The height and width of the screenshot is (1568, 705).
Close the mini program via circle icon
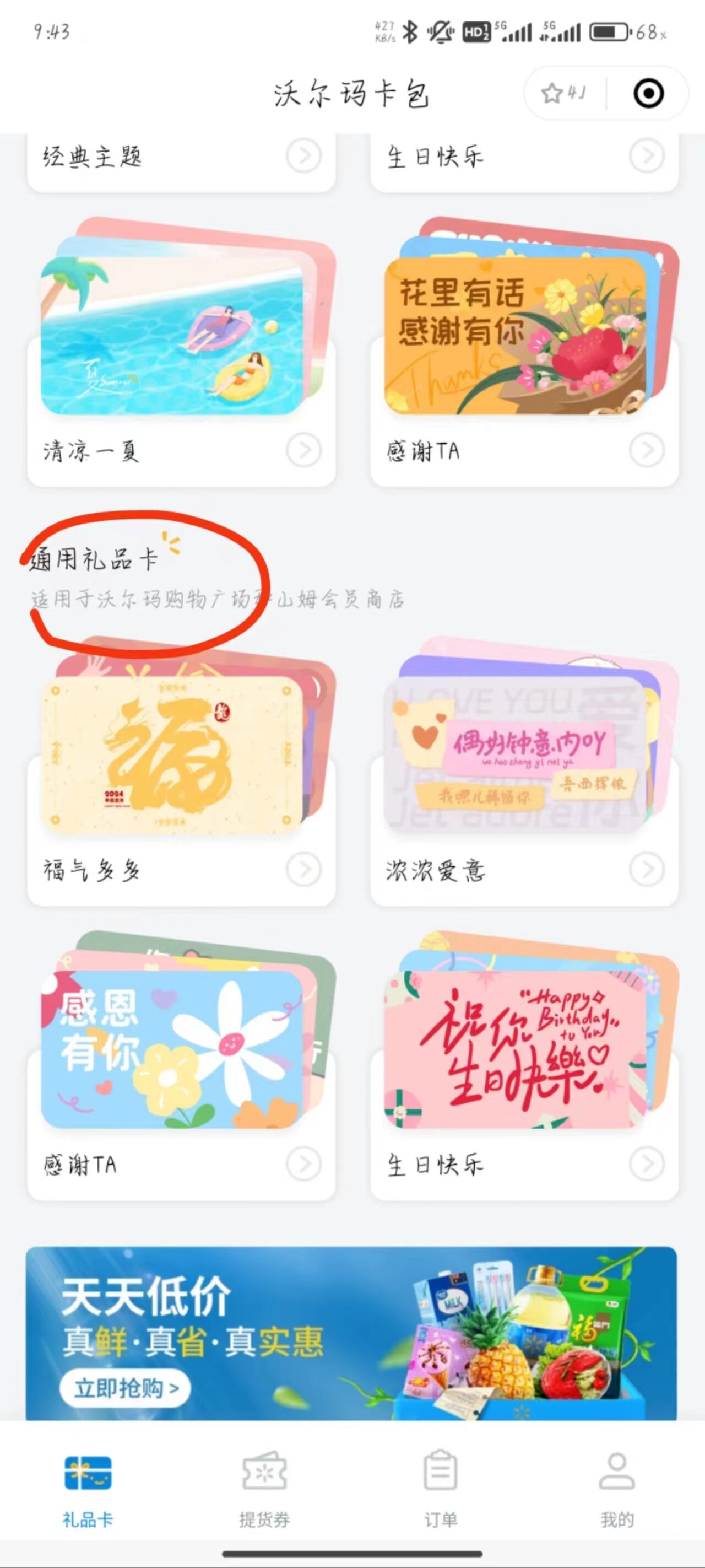(x=648, y=93)
